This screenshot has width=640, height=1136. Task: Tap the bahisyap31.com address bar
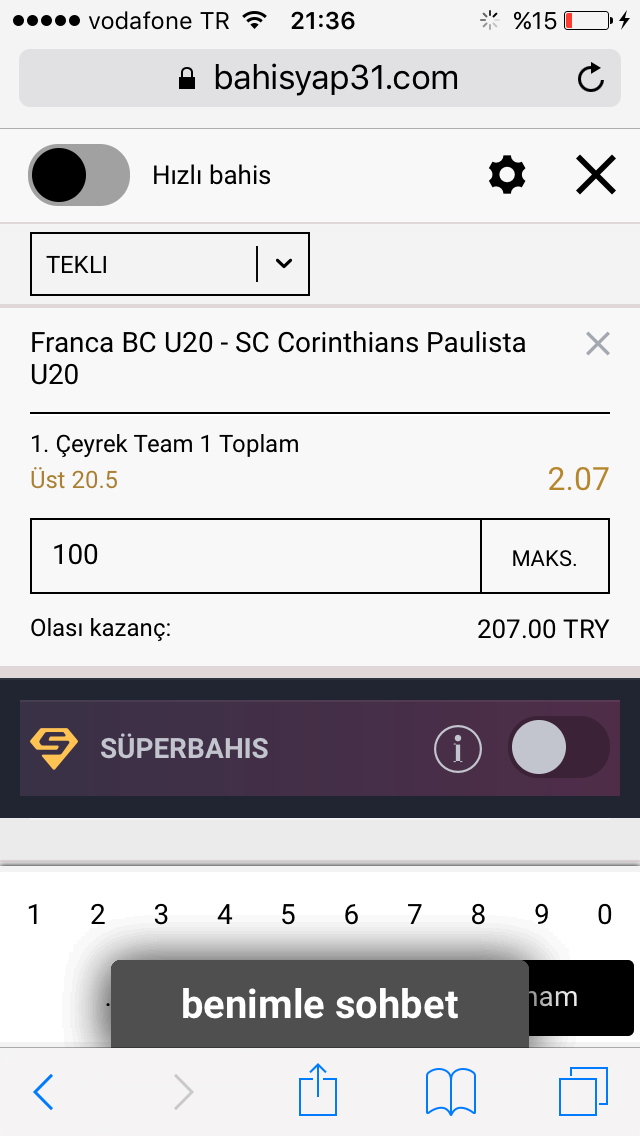point(320,78)
